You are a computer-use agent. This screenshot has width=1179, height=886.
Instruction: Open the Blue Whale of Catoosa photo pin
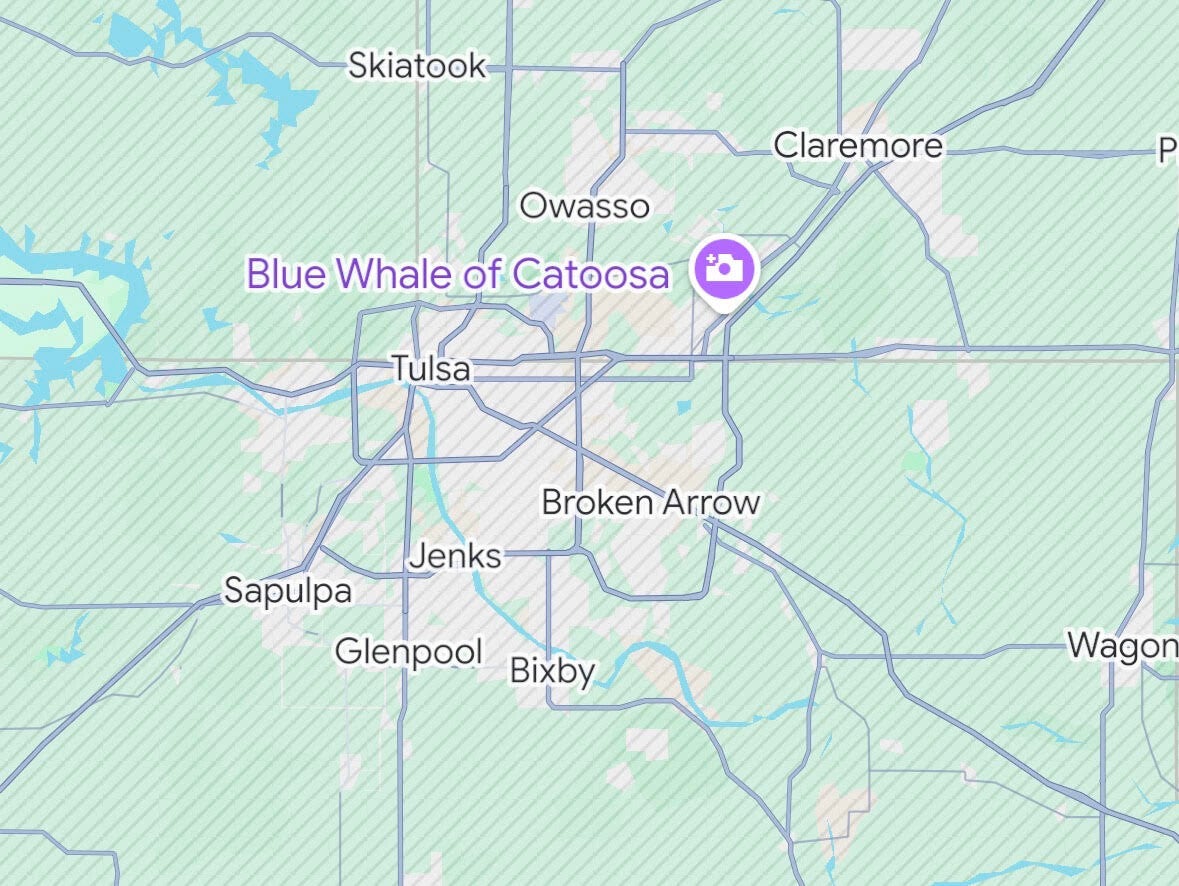[x=725, y=268]
